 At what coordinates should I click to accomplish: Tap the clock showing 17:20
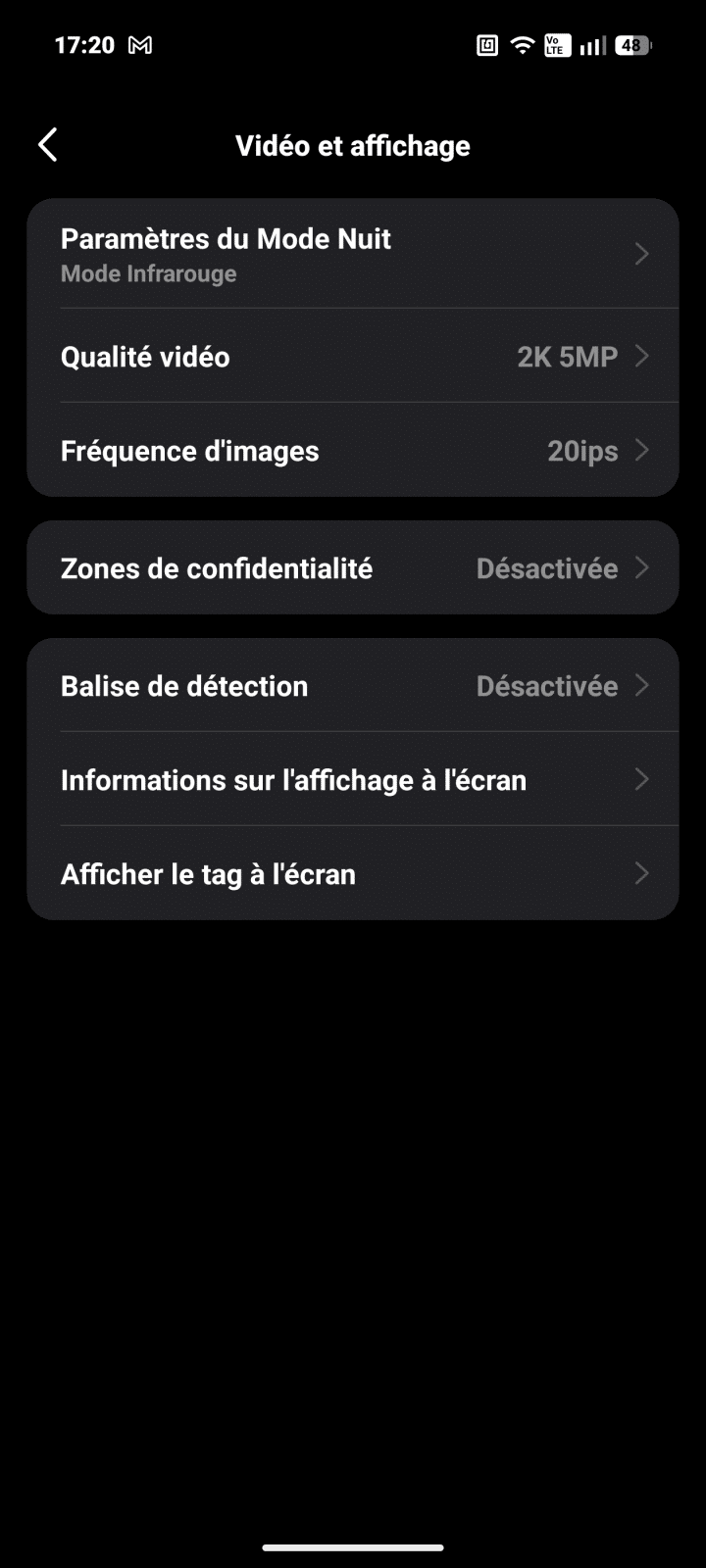83,44
